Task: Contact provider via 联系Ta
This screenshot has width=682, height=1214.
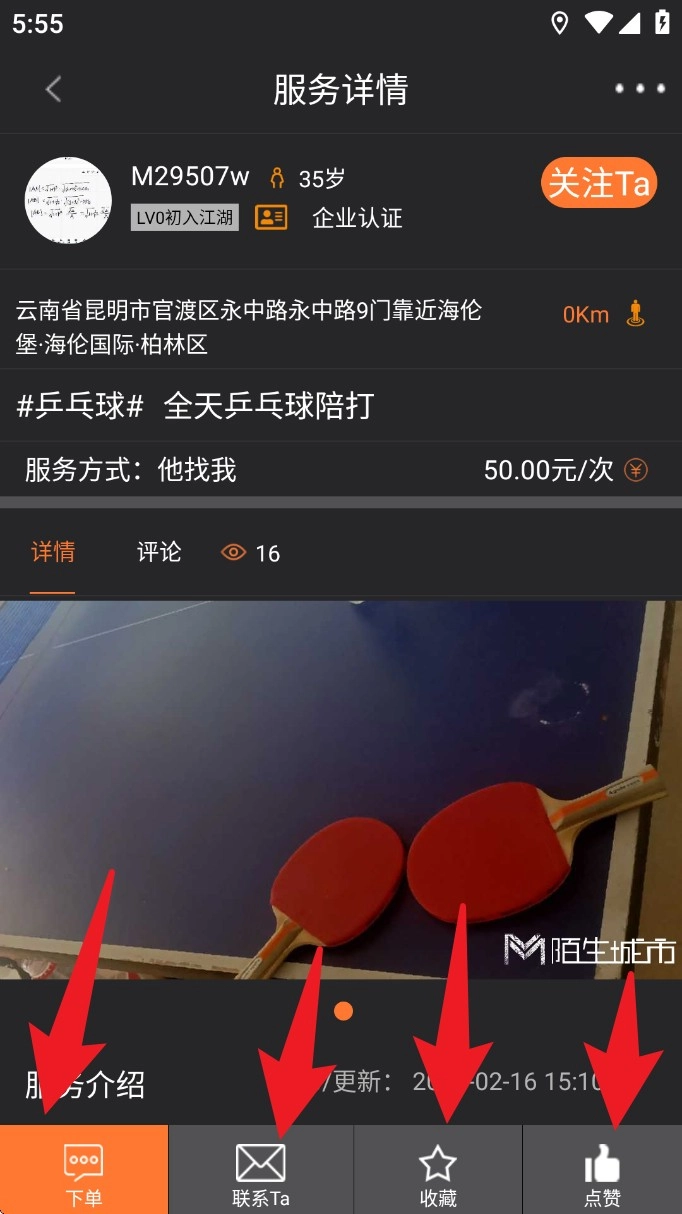Action: 260,1170
